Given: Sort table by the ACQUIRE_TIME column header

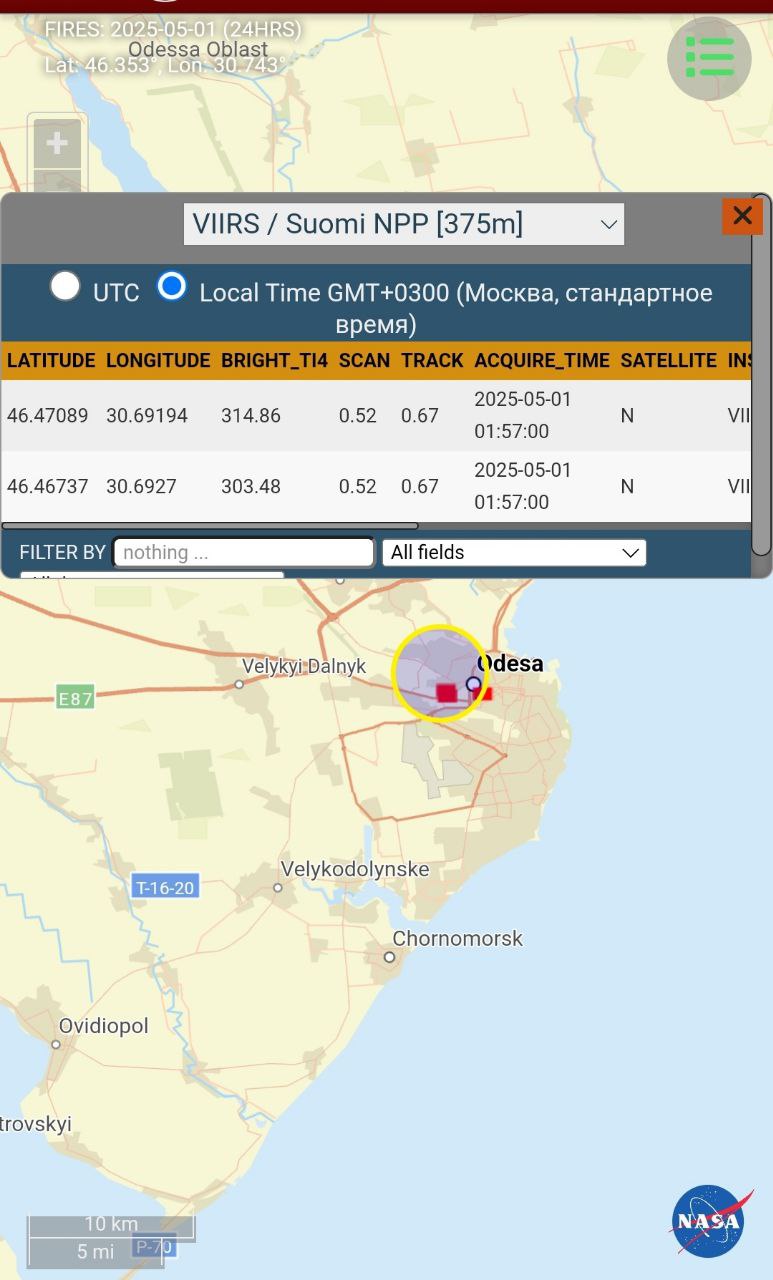Looking at the screenshot, I should [x=541, y=360].
